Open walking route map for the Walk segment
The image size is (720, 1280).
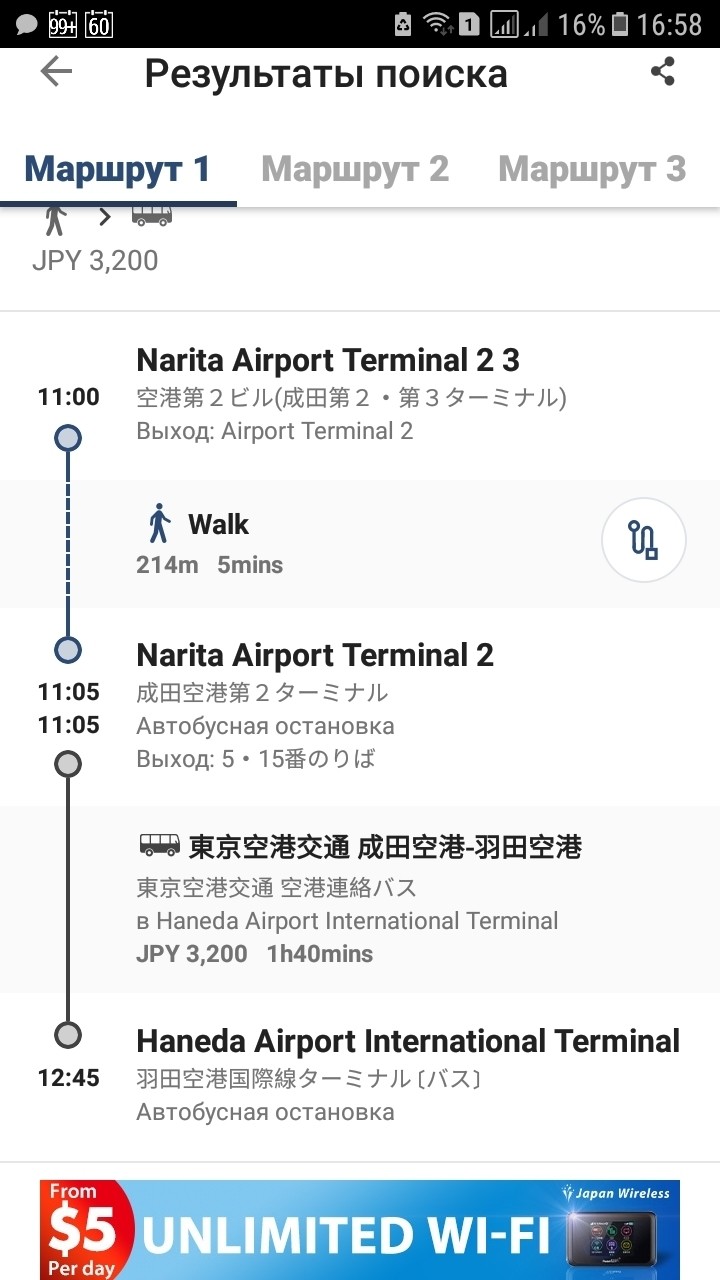pos(643,540)
